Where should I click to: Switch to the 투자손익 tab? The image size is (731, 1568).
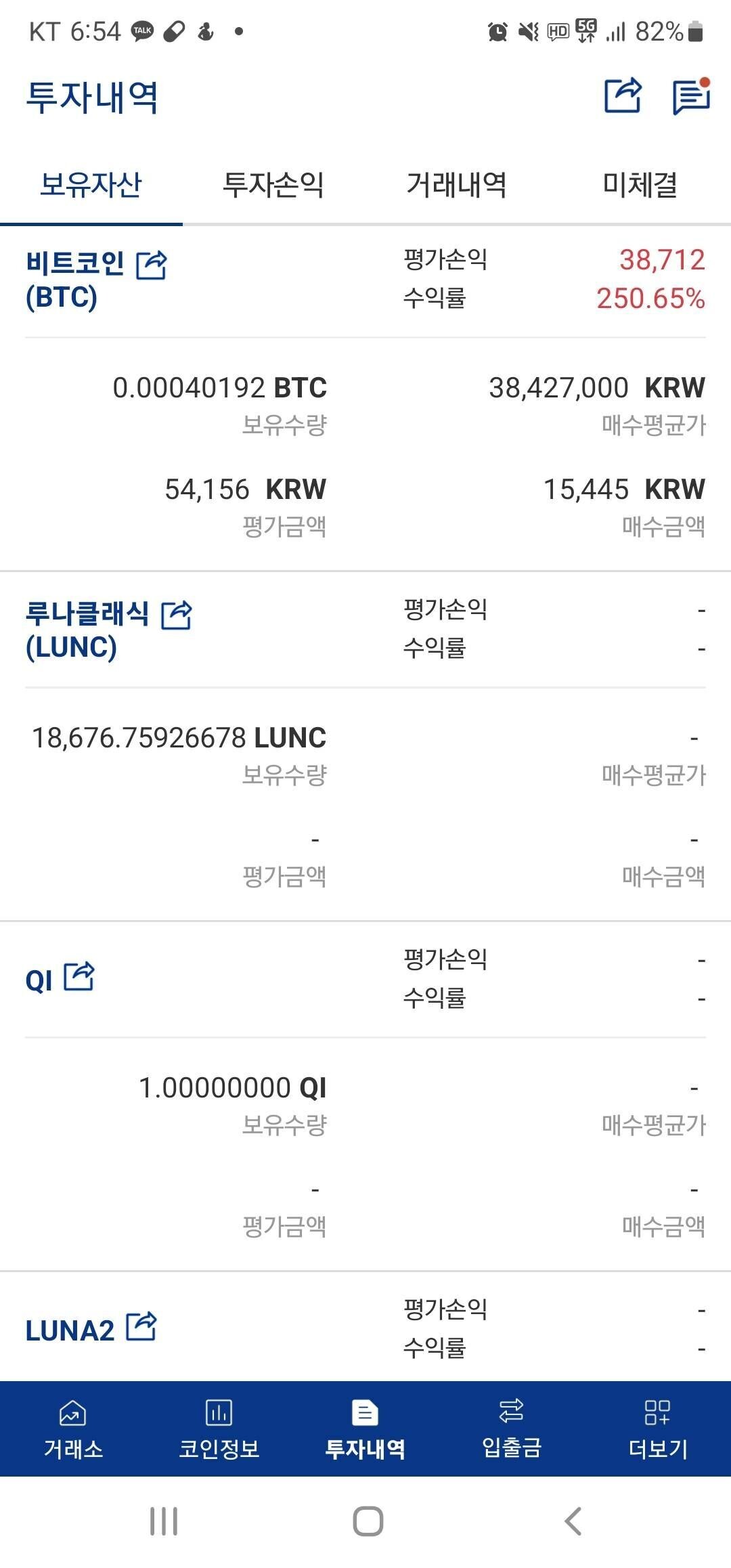pyautogui.click(x=273, y=184)
